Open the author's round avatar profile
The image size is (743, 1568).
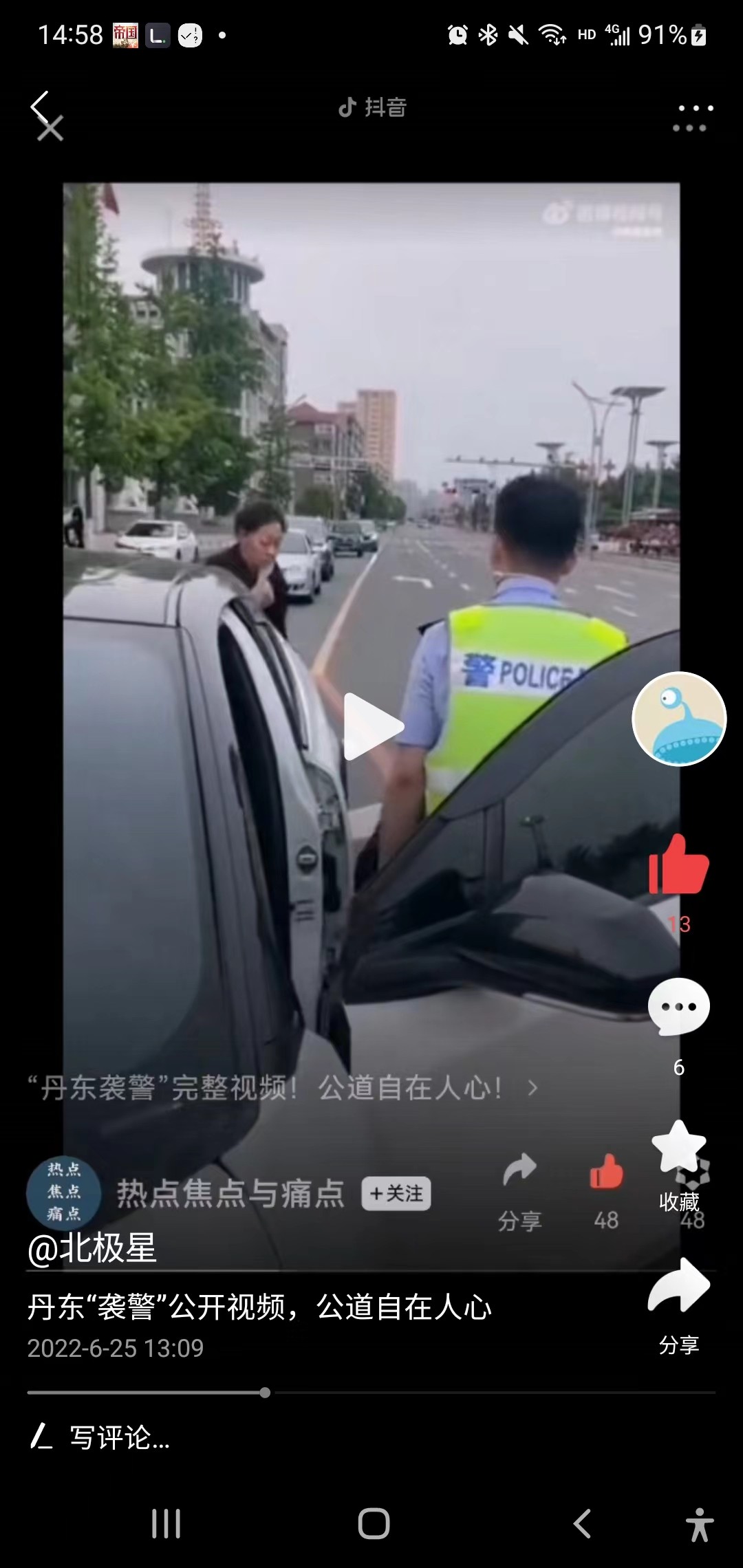pos(679,719)
